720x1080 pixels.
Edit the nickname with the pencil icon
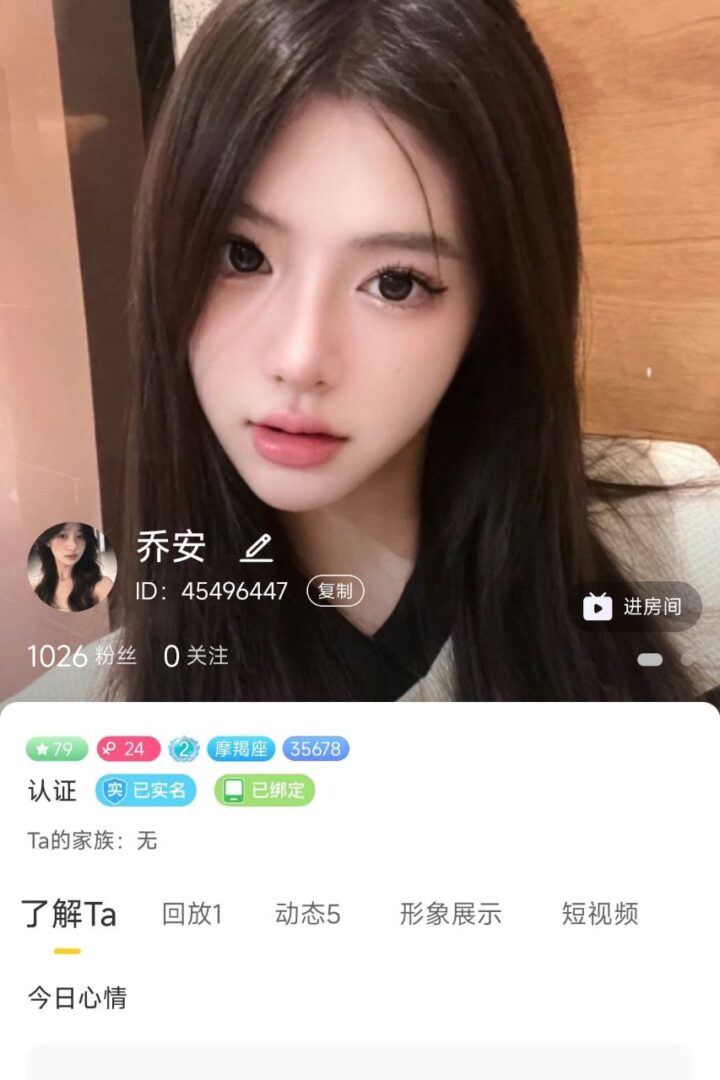[257, 547]
